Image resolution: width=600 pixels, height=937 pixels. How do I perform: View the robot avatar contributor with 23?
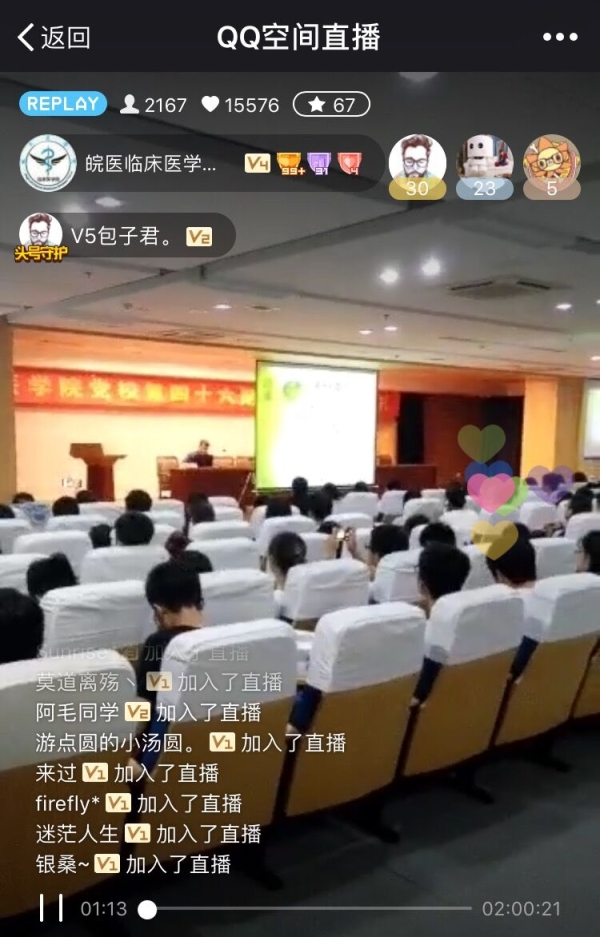pyautogui.click(x=485, y=163)
